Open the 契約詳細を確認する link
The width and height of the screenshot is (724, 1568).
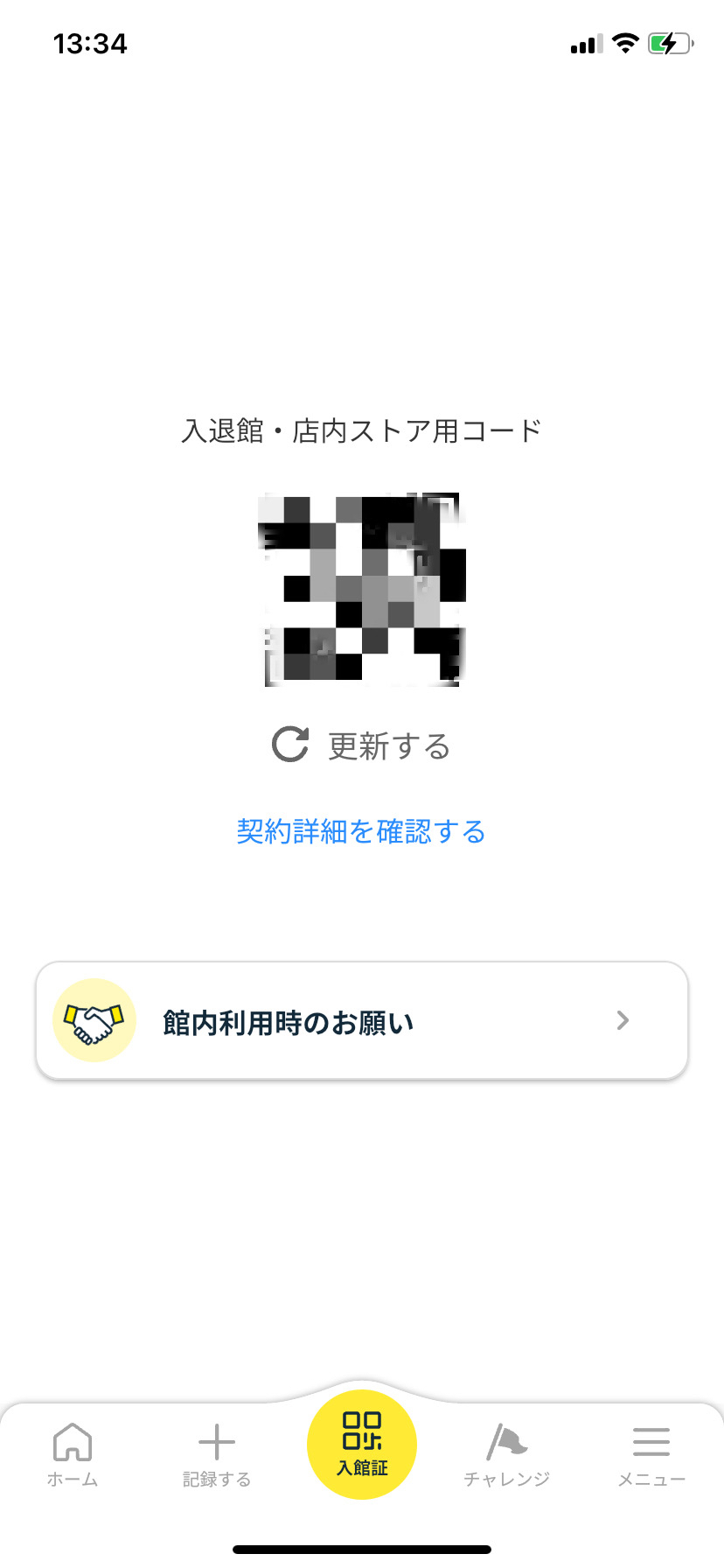click(x=361, y=831)
